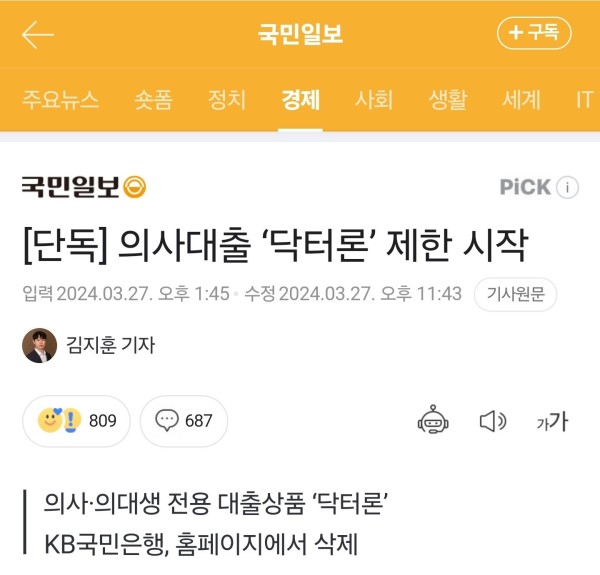600x575 pixels.
Task: Listen to the article with the speaker icon
Action: 492,421
